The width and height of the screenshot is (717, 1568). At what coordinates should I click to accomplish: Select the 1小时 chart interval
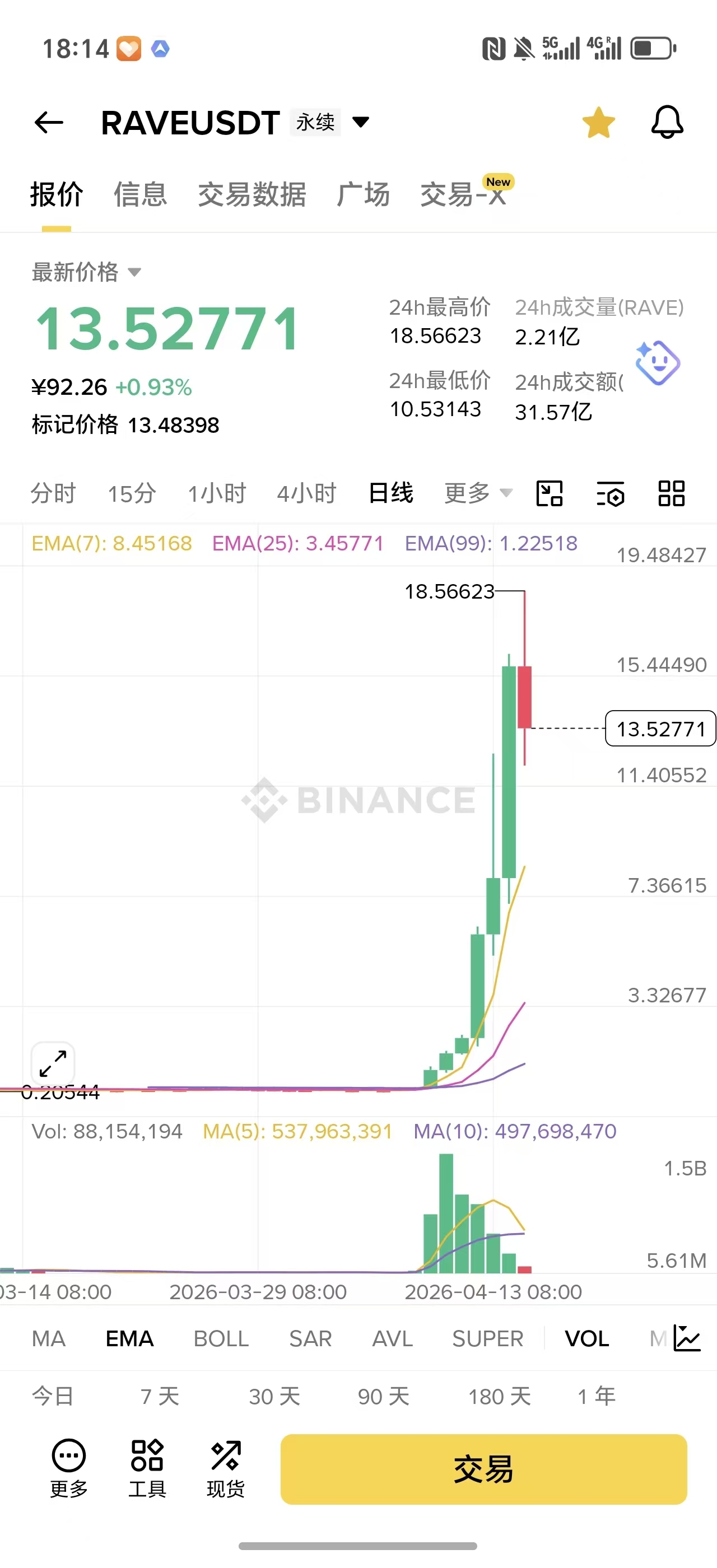click(x=217, y=493)
